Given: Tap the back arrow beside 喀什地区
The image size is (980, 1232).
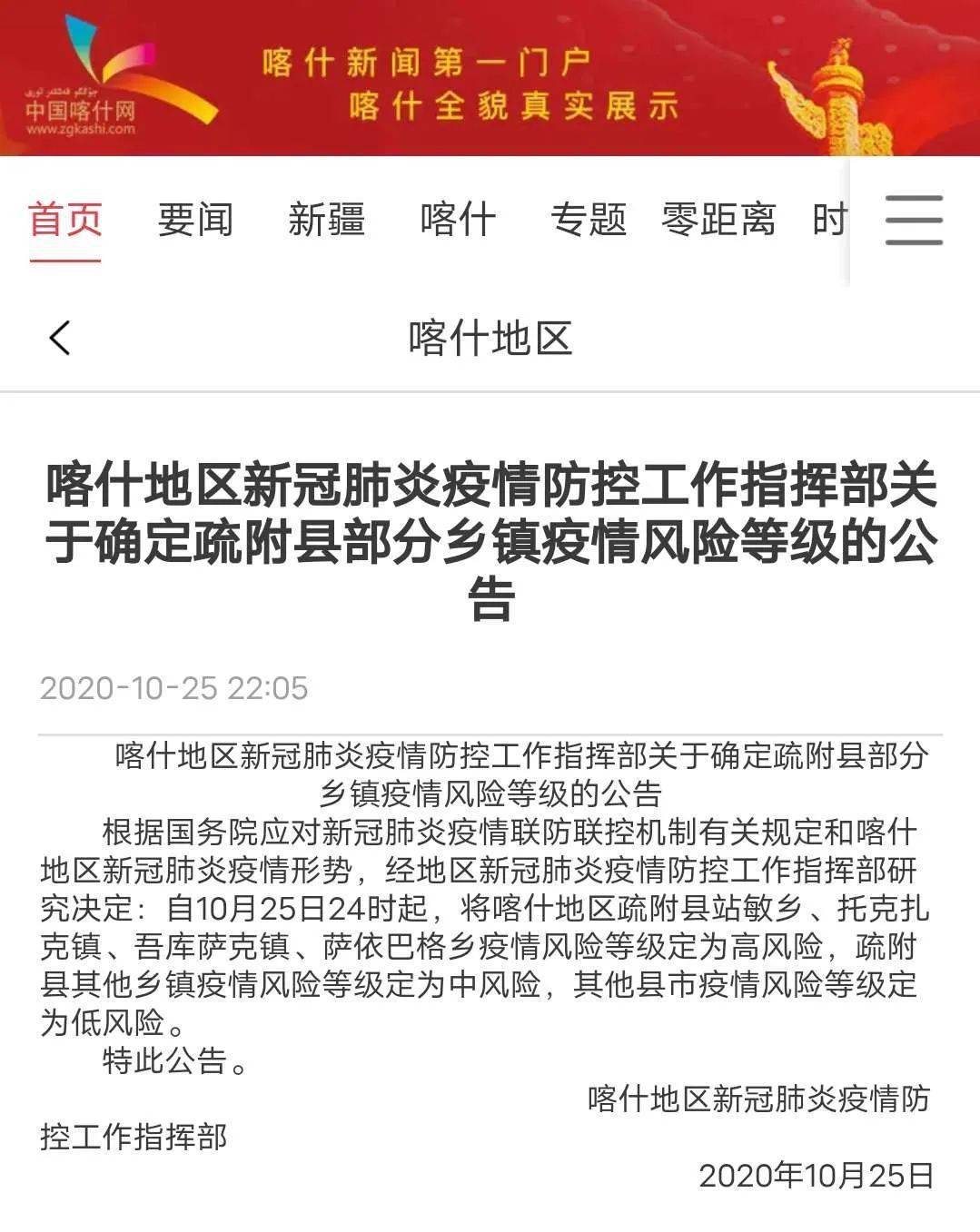Looking at the screenshot, I should pos(60,337).
